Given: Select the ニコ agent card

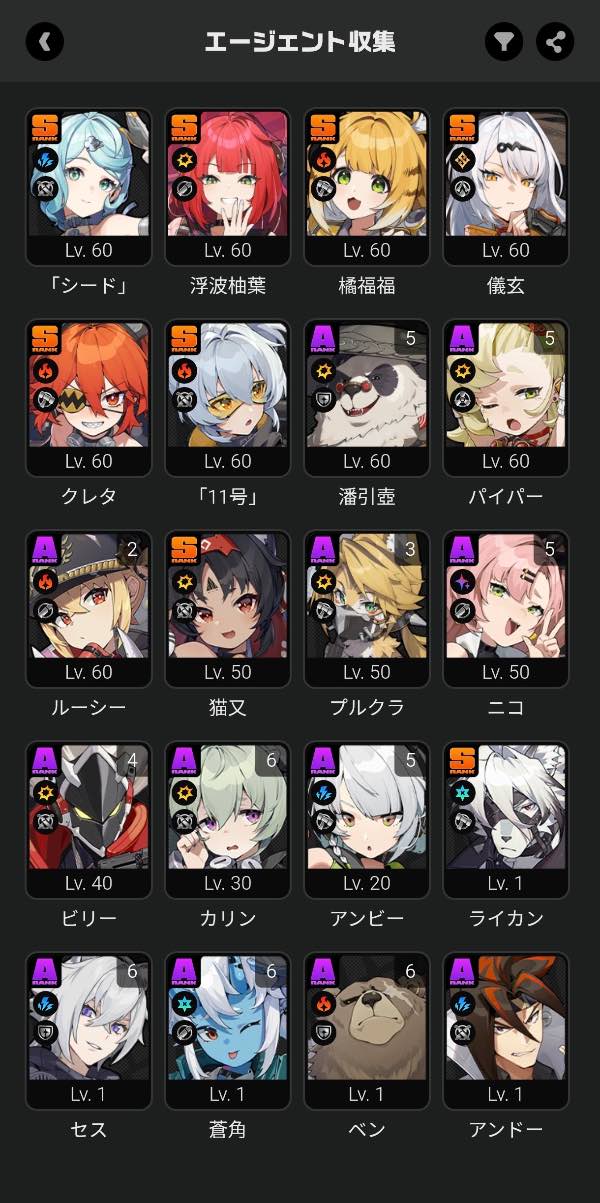Looking at the screenshot, I should coord(505,609).
